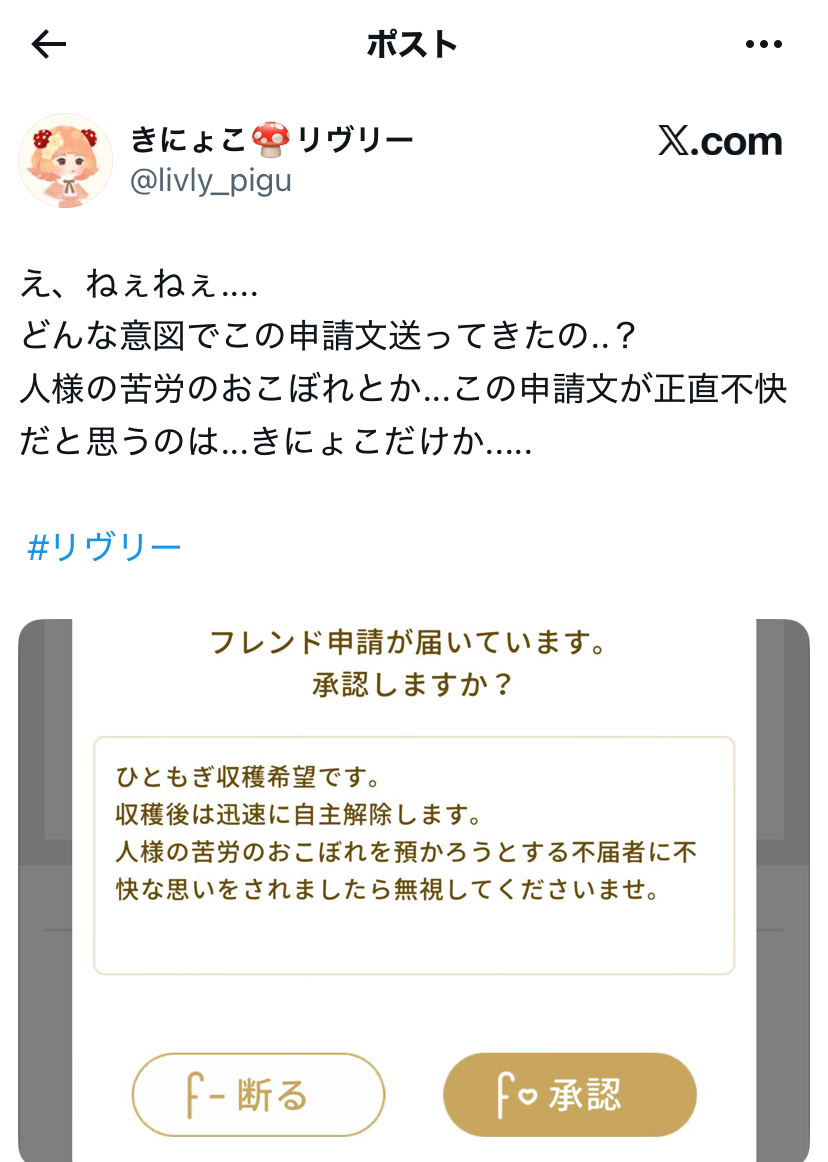This screenshot has width=828, height=1162.
Task: Open the post's three-dot overflow menu
Action: (x=764, y=44)
